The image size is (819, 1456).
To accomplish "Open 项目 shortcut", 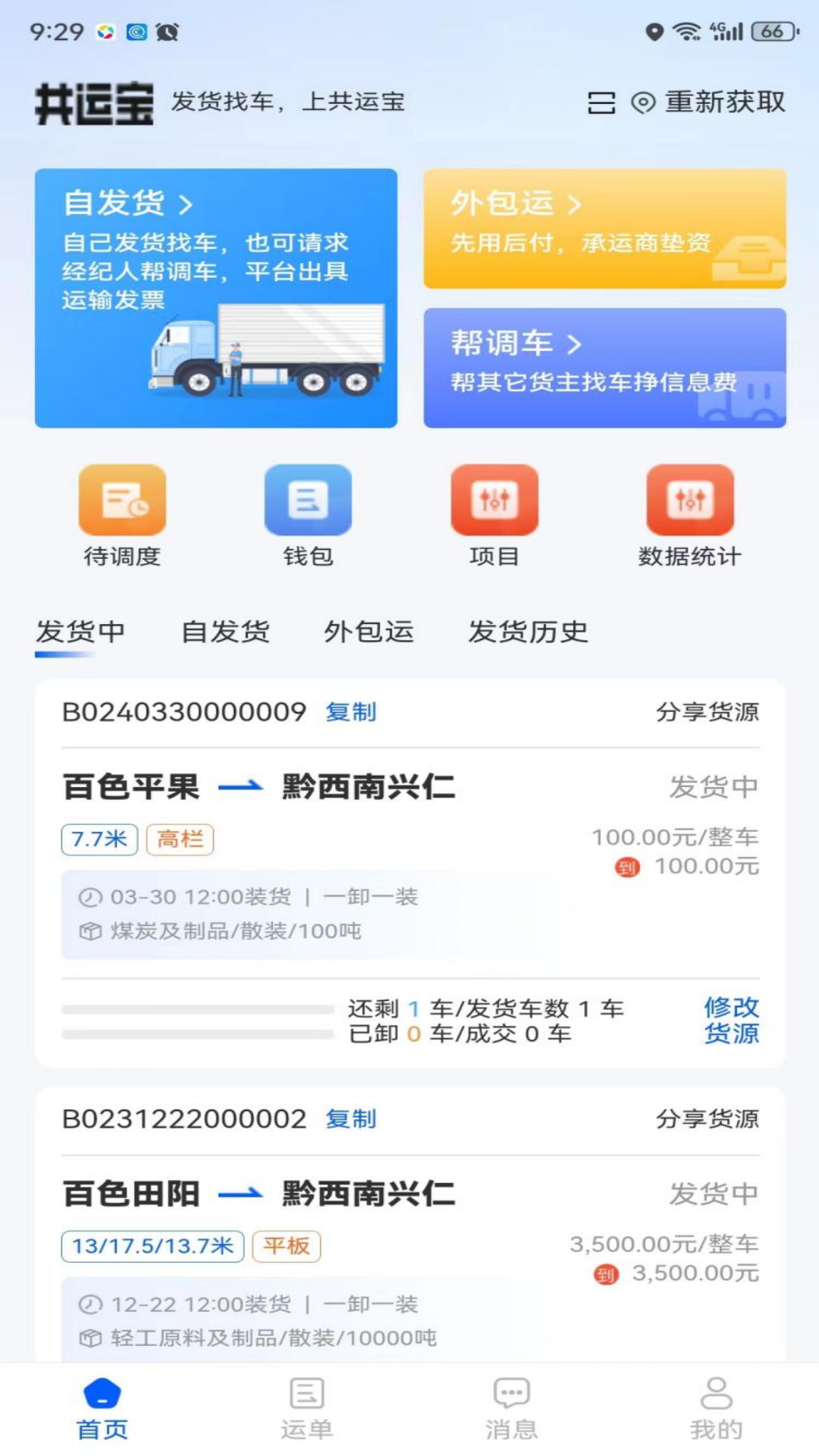I will pos(494,516).
